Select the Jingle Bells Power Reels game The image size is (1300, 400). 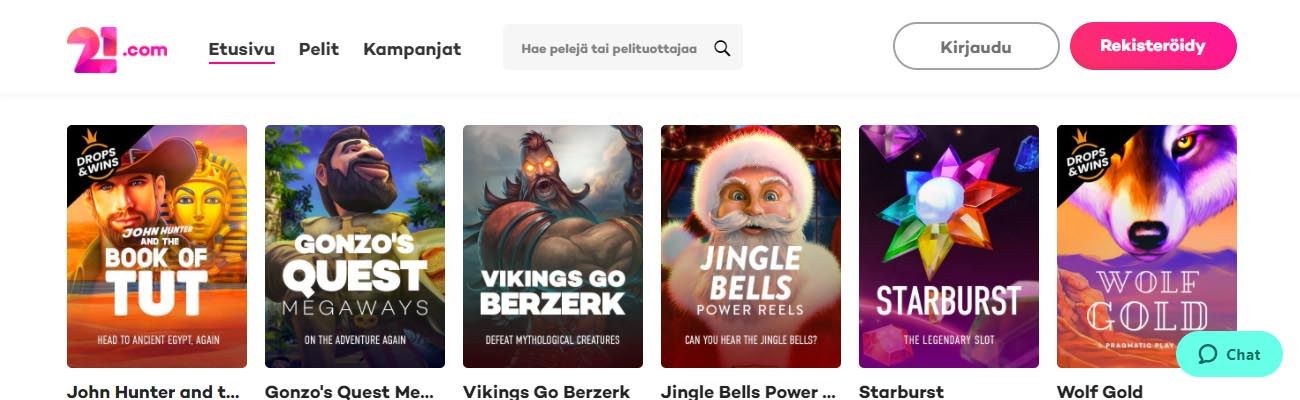click(x=751, y=246)
